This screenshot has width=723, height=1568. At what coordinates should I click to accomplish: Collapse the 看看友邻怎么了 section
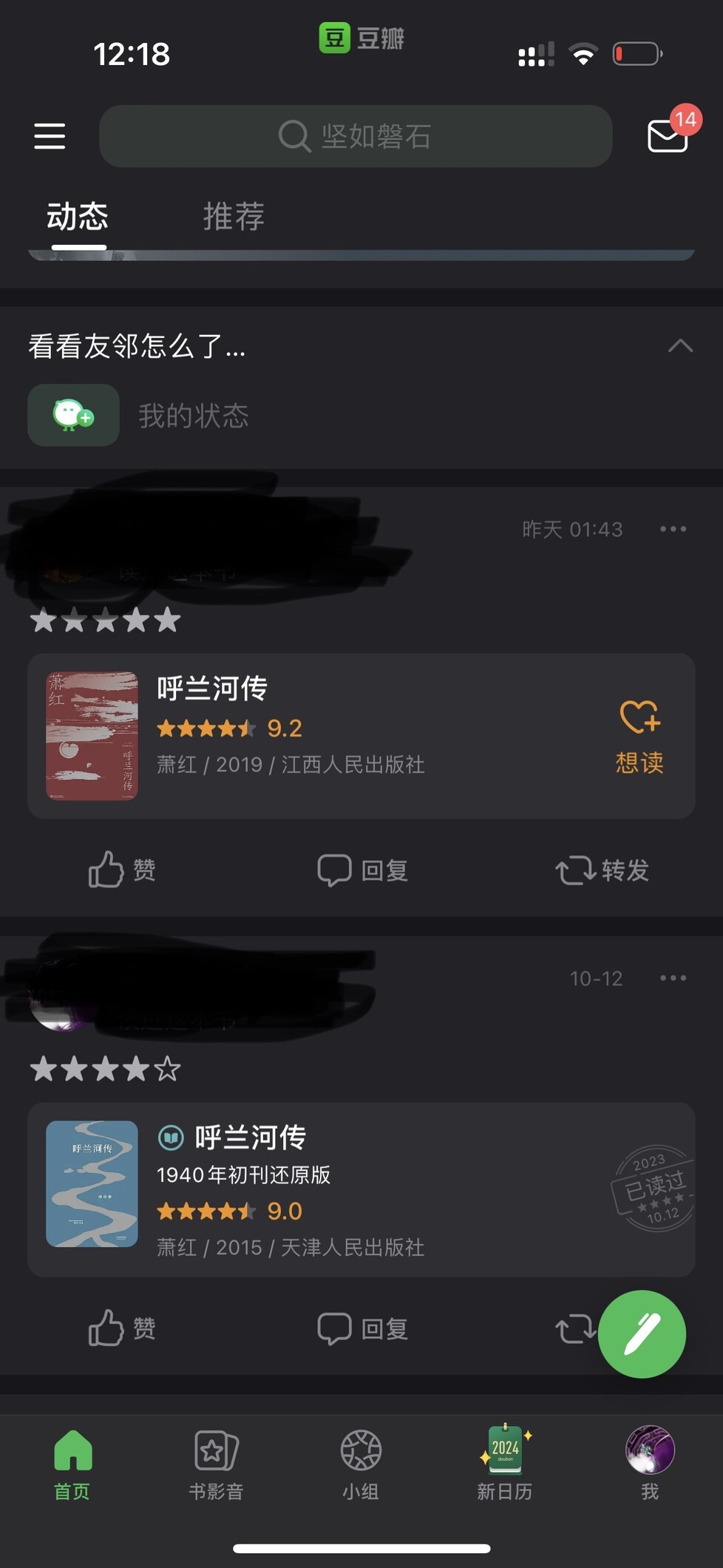click(680, 345)
